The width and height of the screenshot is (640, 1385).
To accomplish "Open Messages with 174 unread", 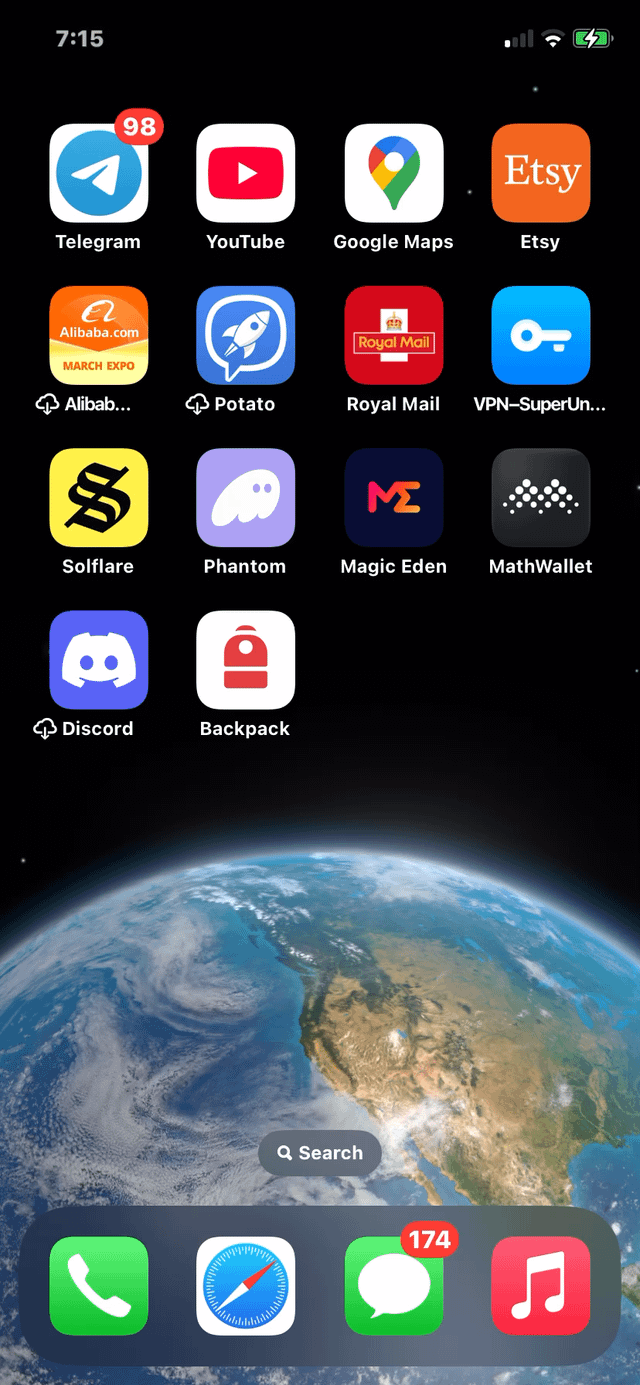I will (394, 1285).
